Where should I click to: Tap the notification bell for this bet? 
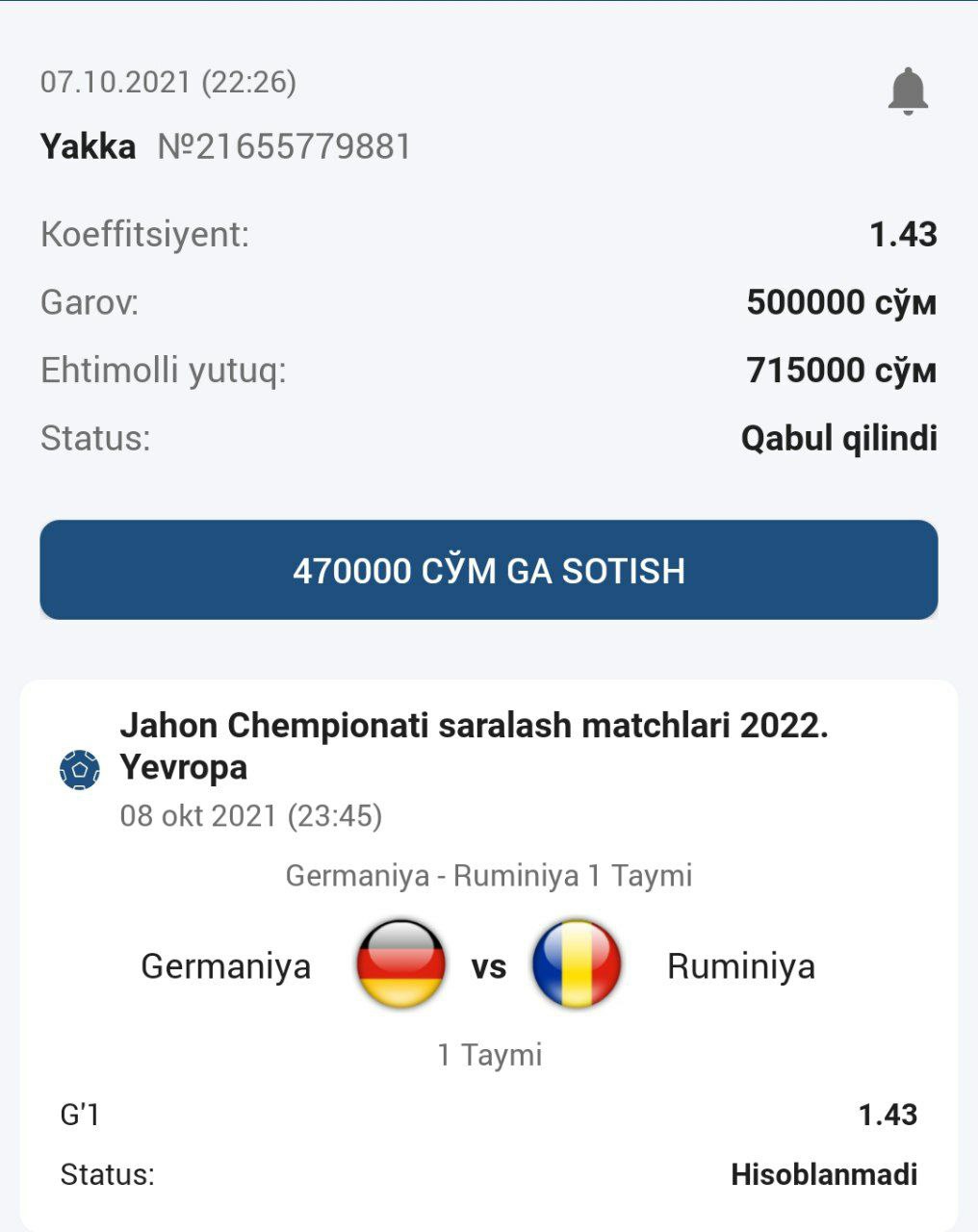click(907, 91)
